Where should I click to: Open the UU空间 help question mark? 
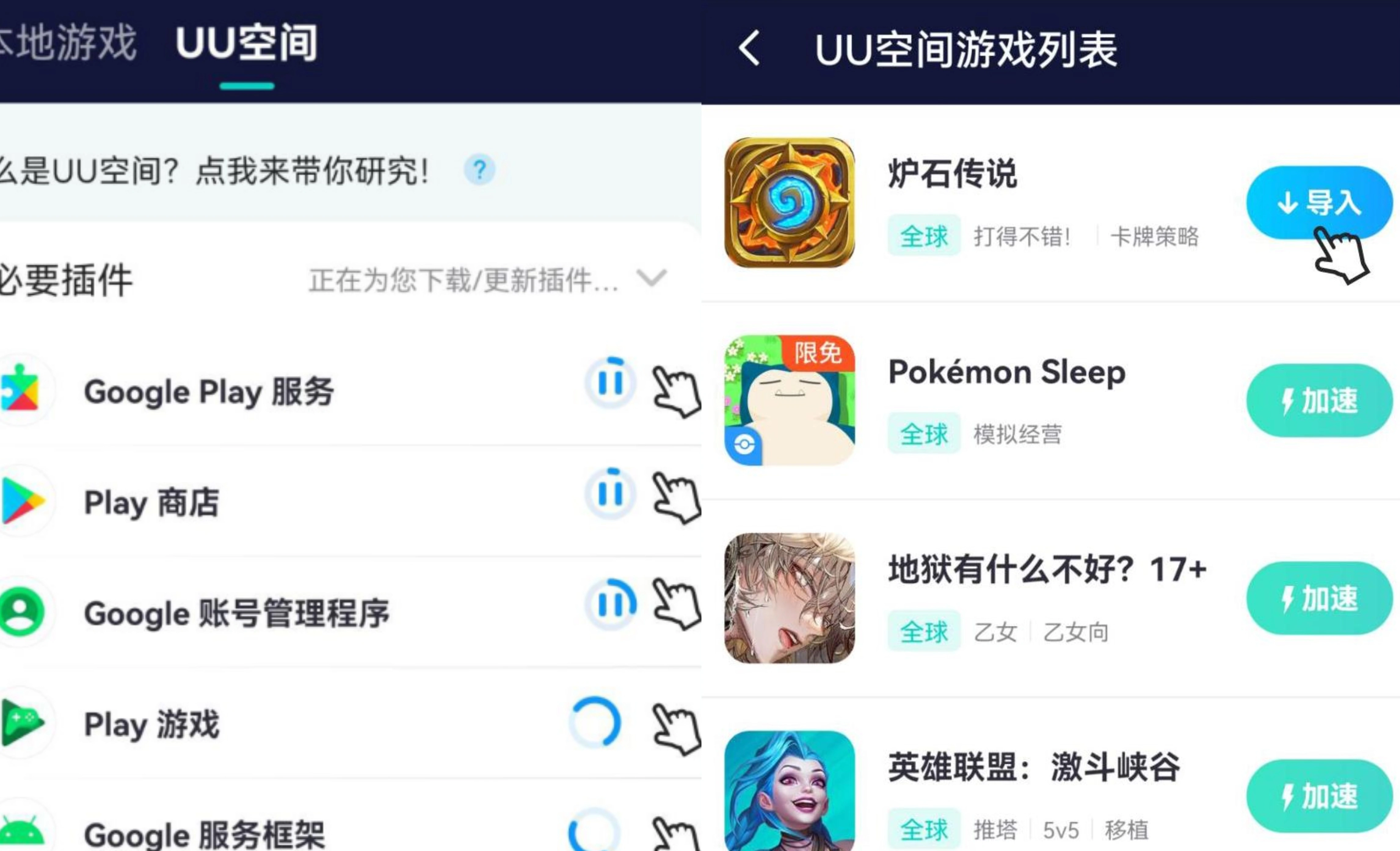(479, 170)
